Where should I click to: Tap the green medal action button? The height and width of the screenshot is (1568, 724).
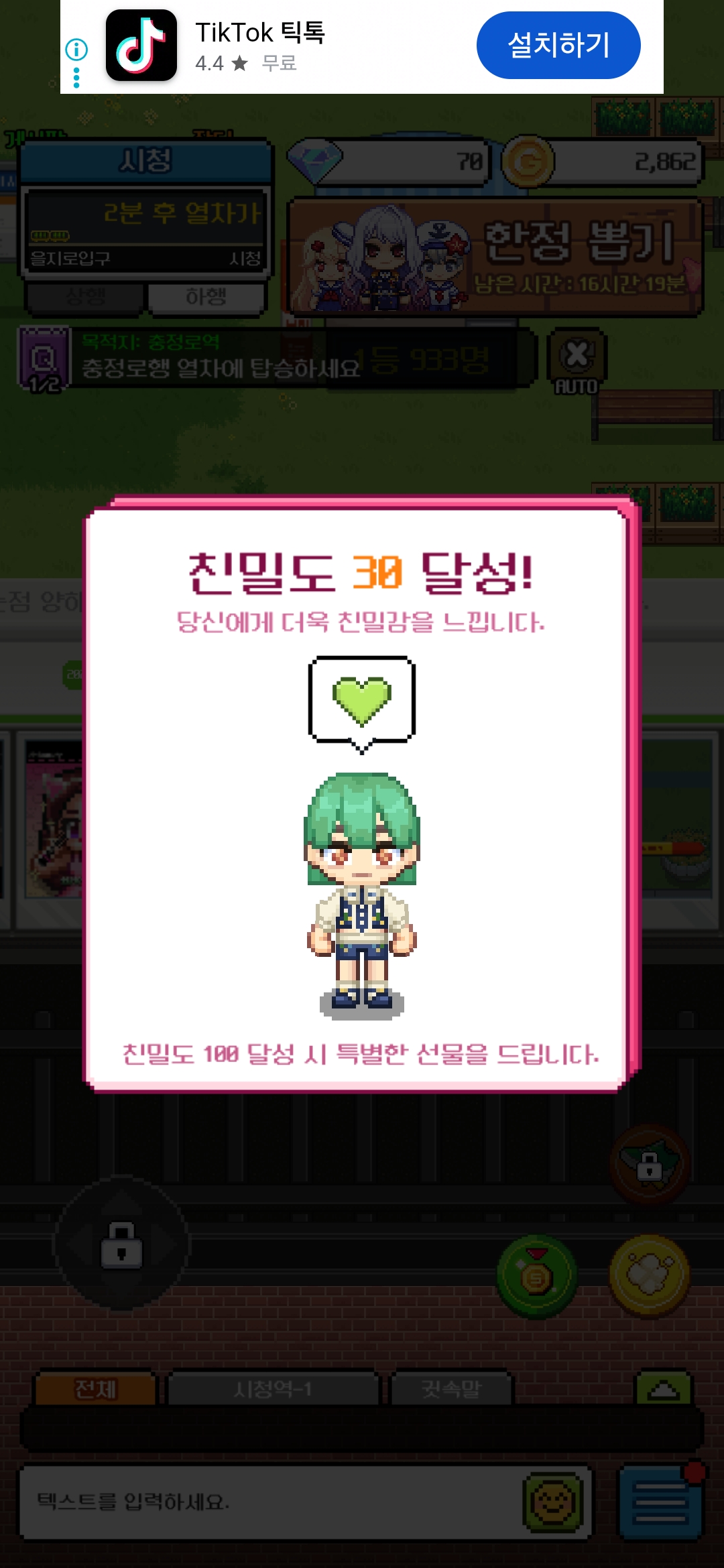coord(536,1277)
